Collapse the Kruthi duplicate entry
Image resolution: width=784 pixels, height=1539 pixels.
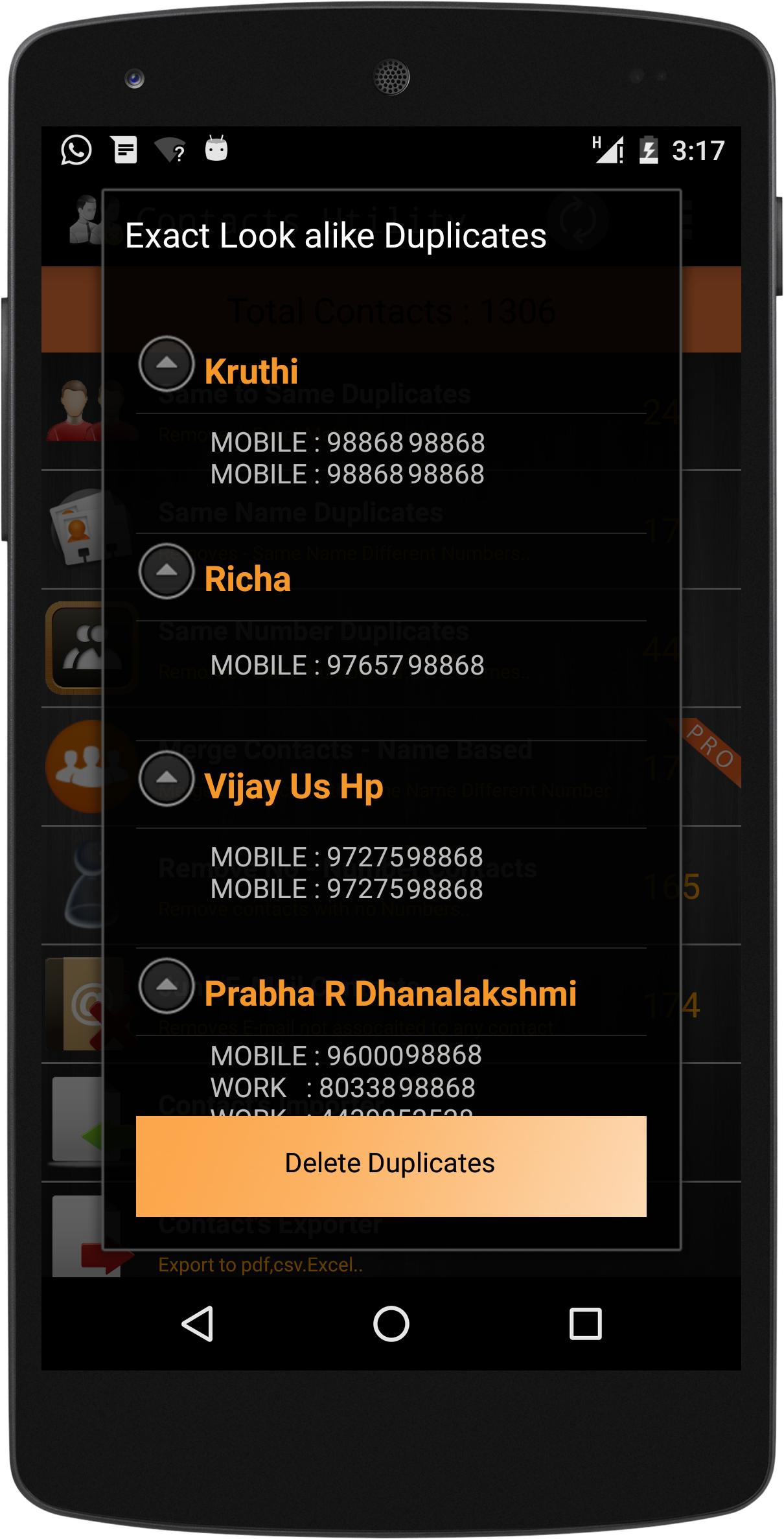point(167,365)
